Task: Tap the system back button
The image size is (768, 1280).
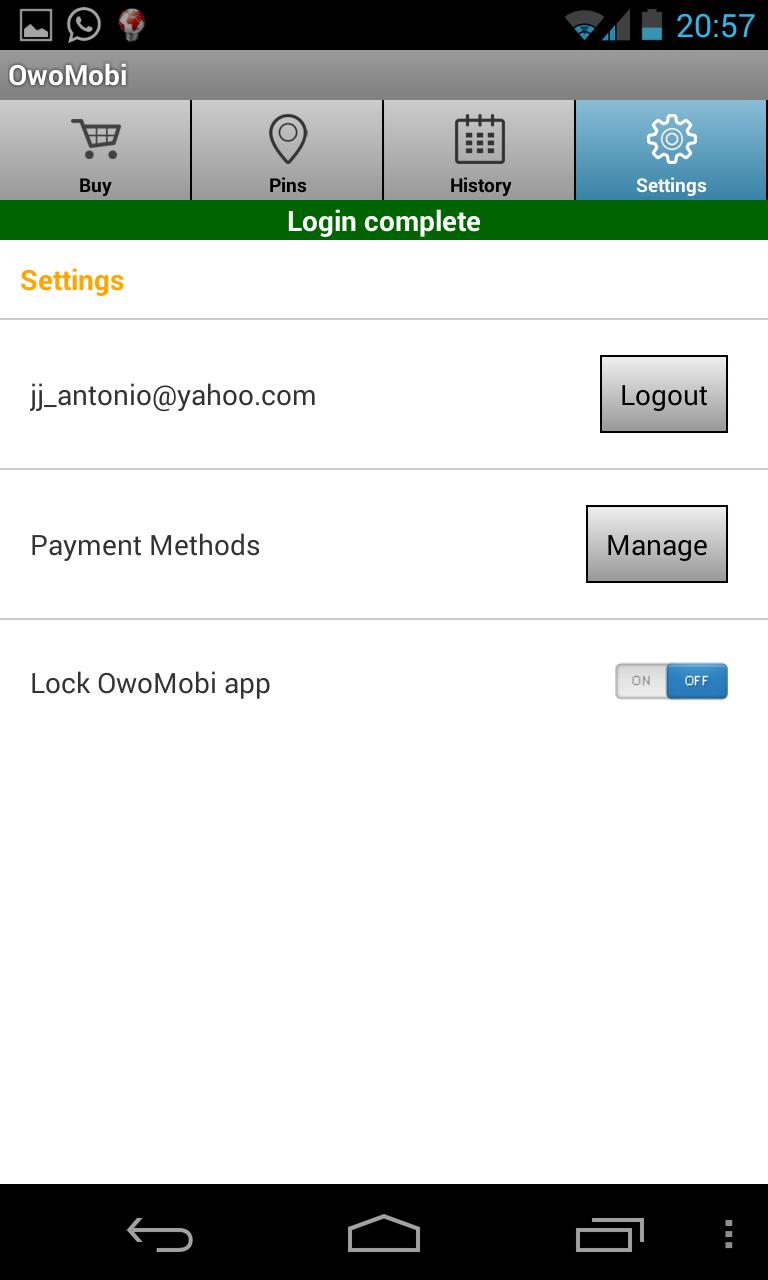Action: point(160,1236)
